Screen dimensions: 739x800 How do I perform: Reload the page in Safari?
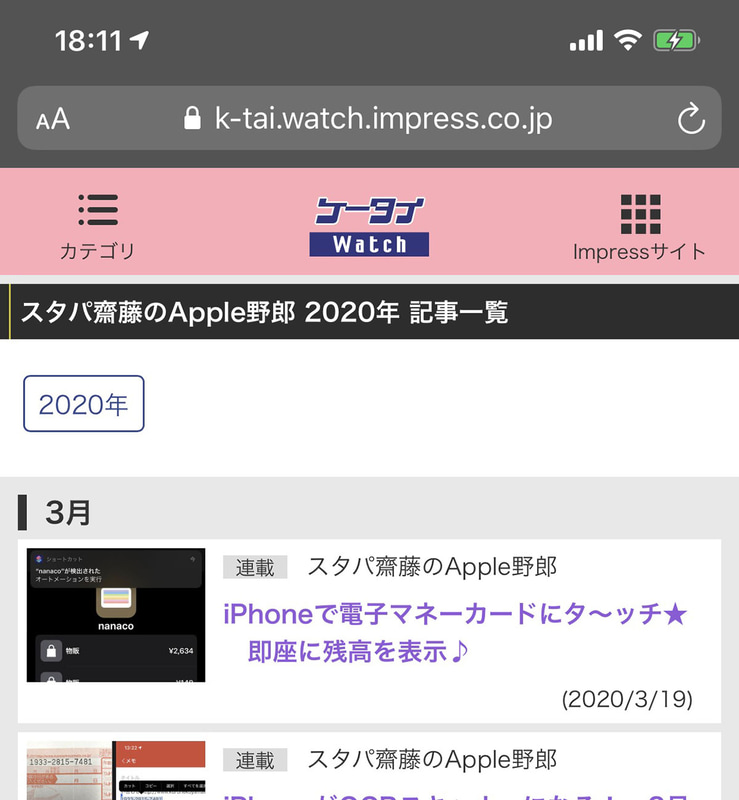pyautogui.click(x=691, y=120)
